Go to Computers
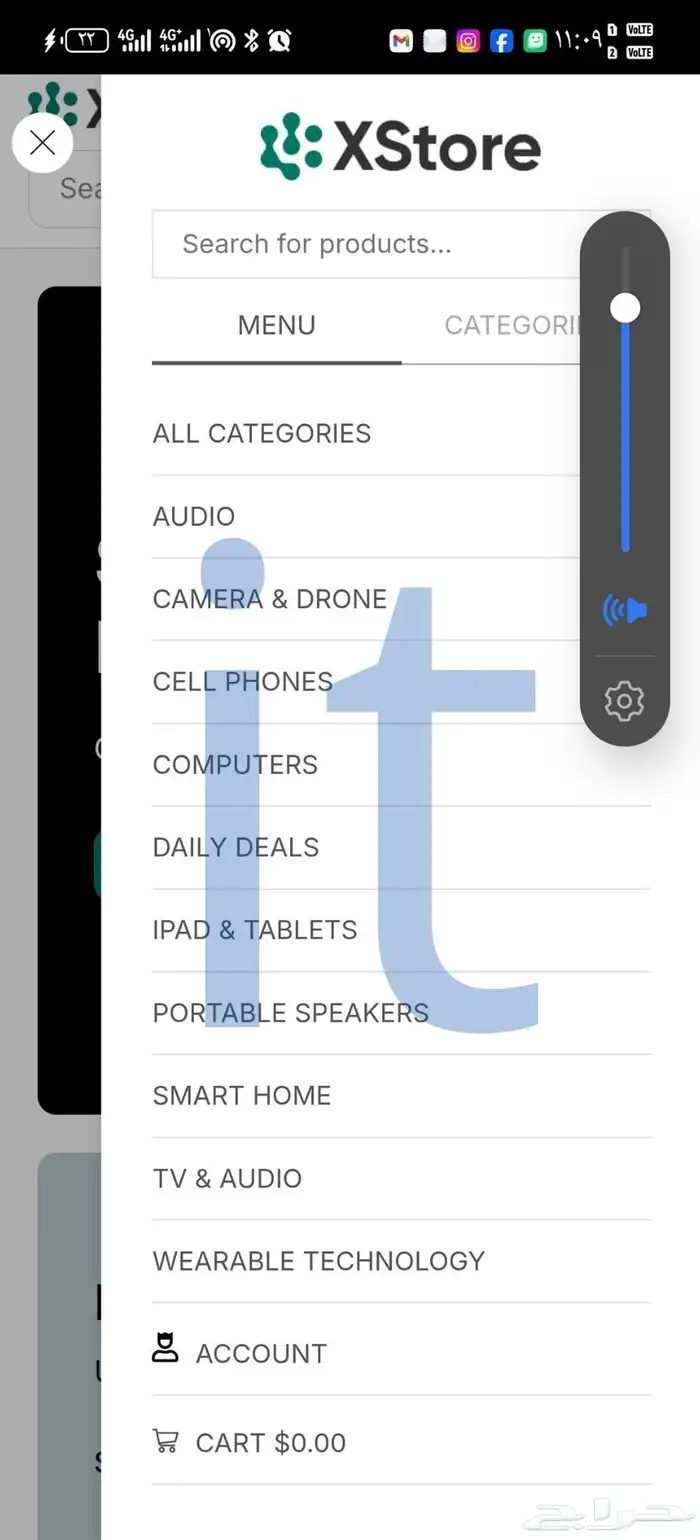Image resolution: width=700 pixels, height=1540 pixels. point(235,764)
